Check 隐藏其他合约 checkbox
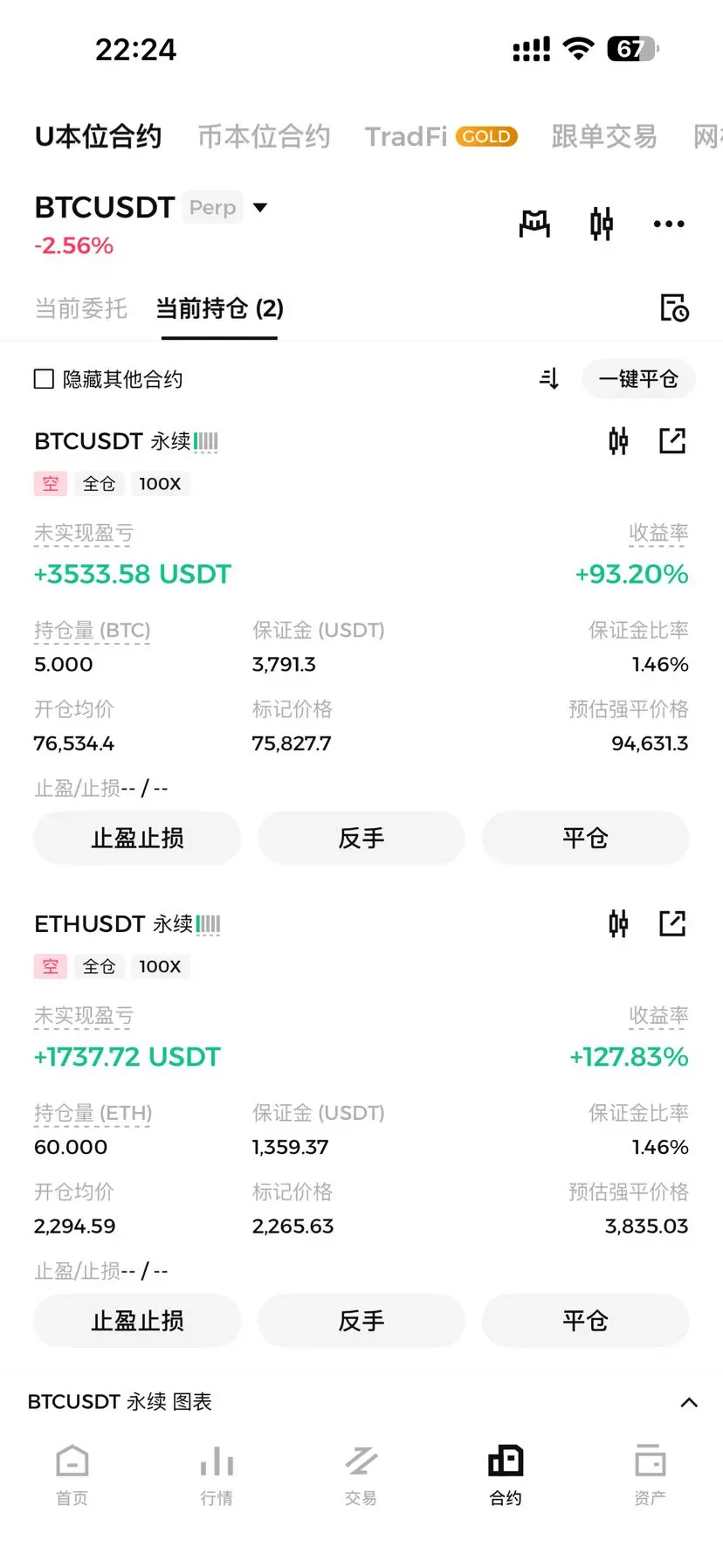This screenshot has height=1568, width=723. (x=44, y=379)
